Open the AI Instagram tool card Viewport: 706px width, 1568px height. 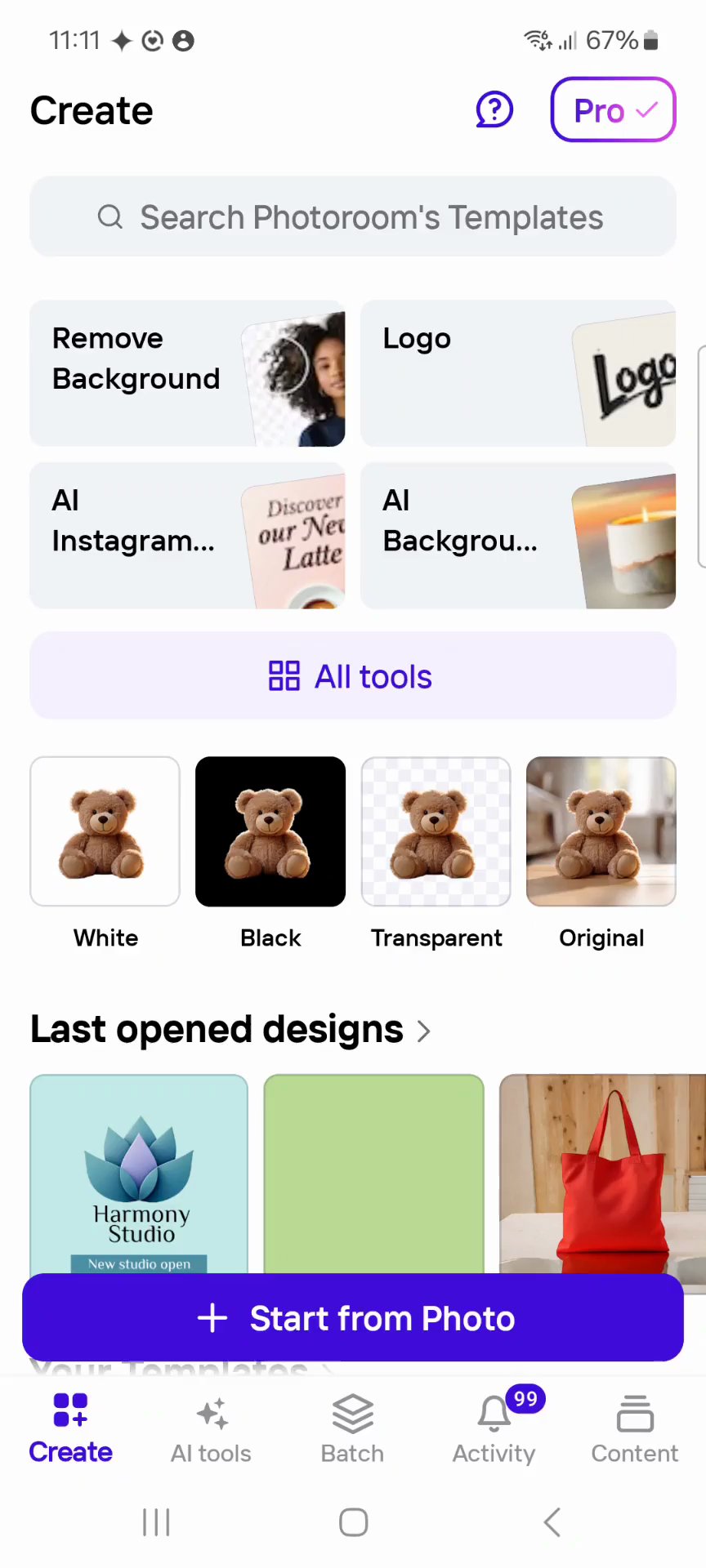point(187,536)
